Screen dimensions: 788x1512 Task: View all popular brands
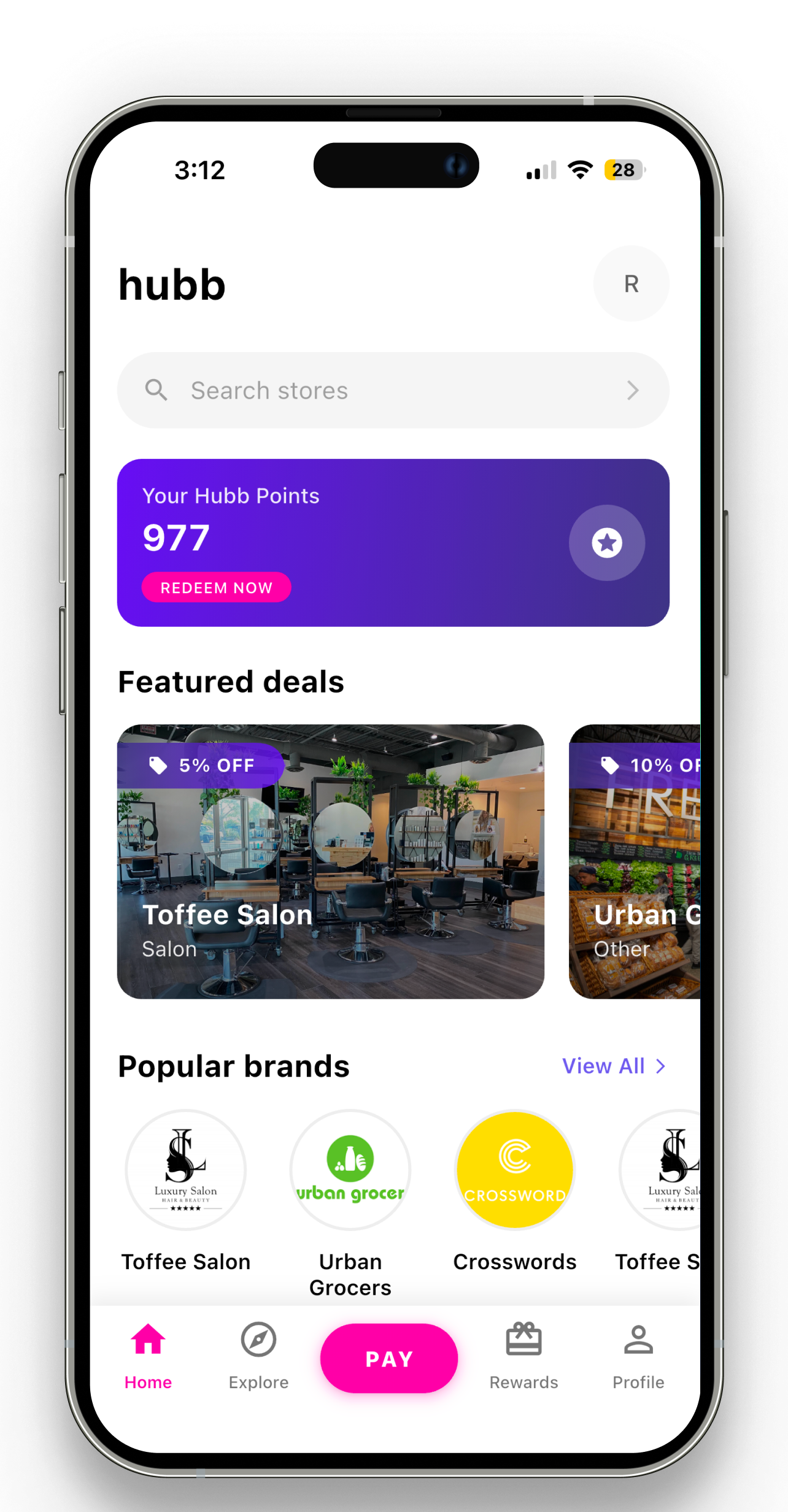(x=614, y=1066)
